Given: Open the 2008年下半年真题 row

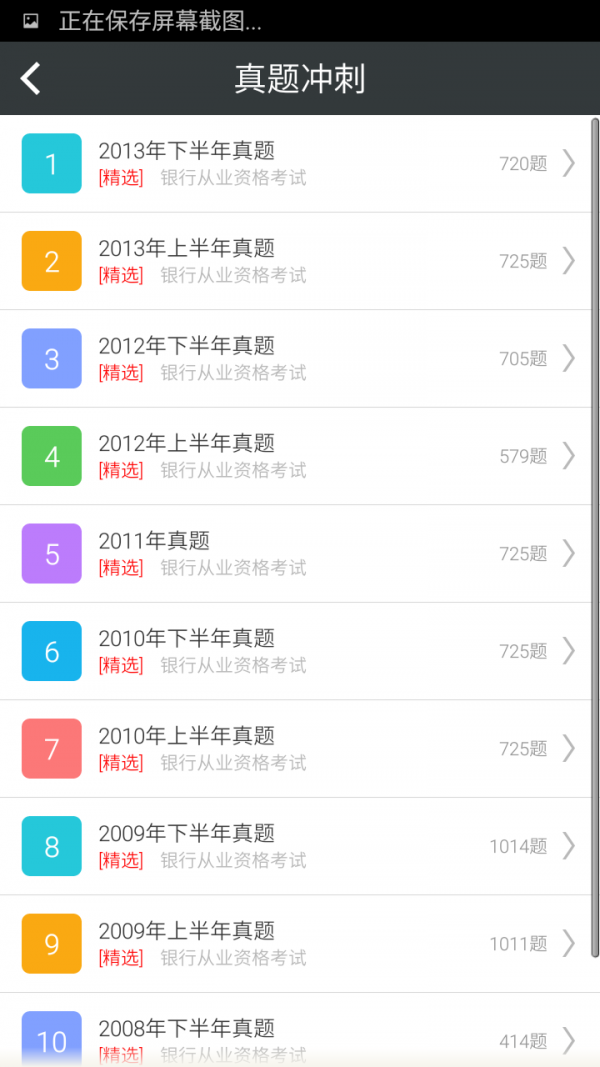Looking at the screenshot, I should coord(298,1035).
